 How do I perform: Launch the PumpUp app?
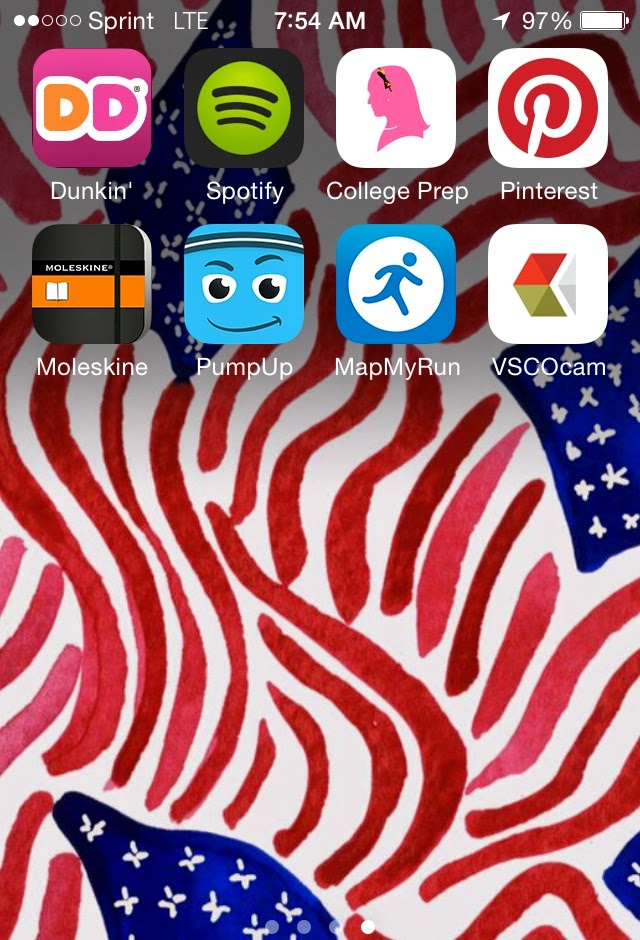click(x=244, y=284)
